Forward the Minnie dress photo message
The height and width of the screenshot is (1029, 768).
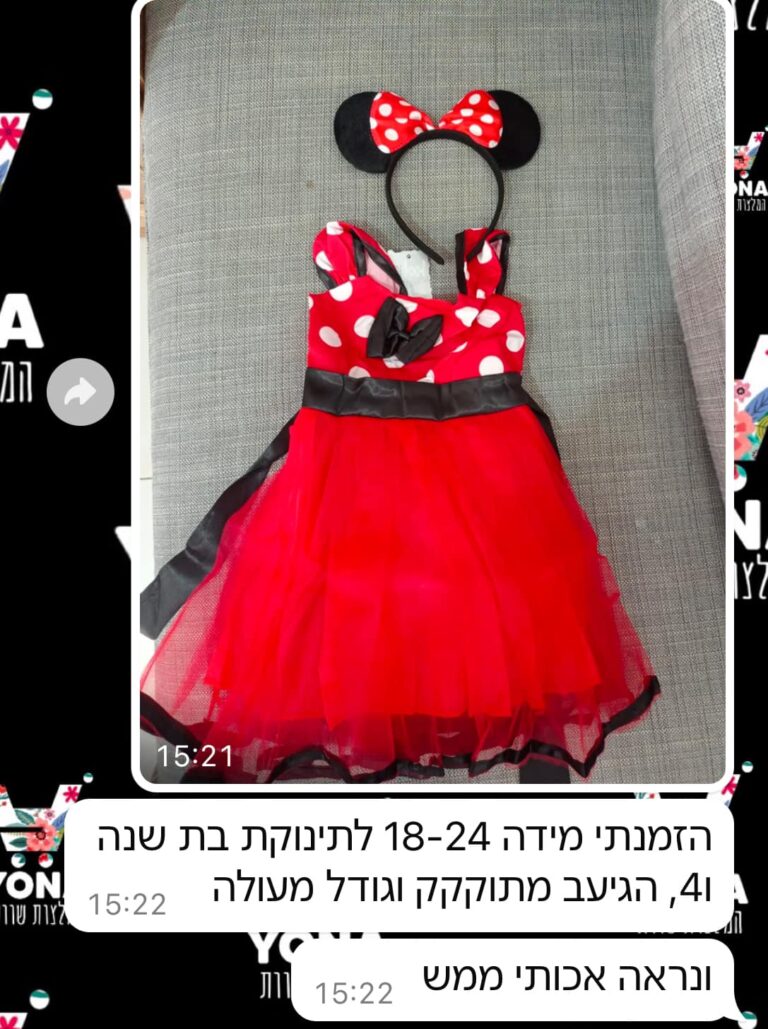[x=80, y=392]
